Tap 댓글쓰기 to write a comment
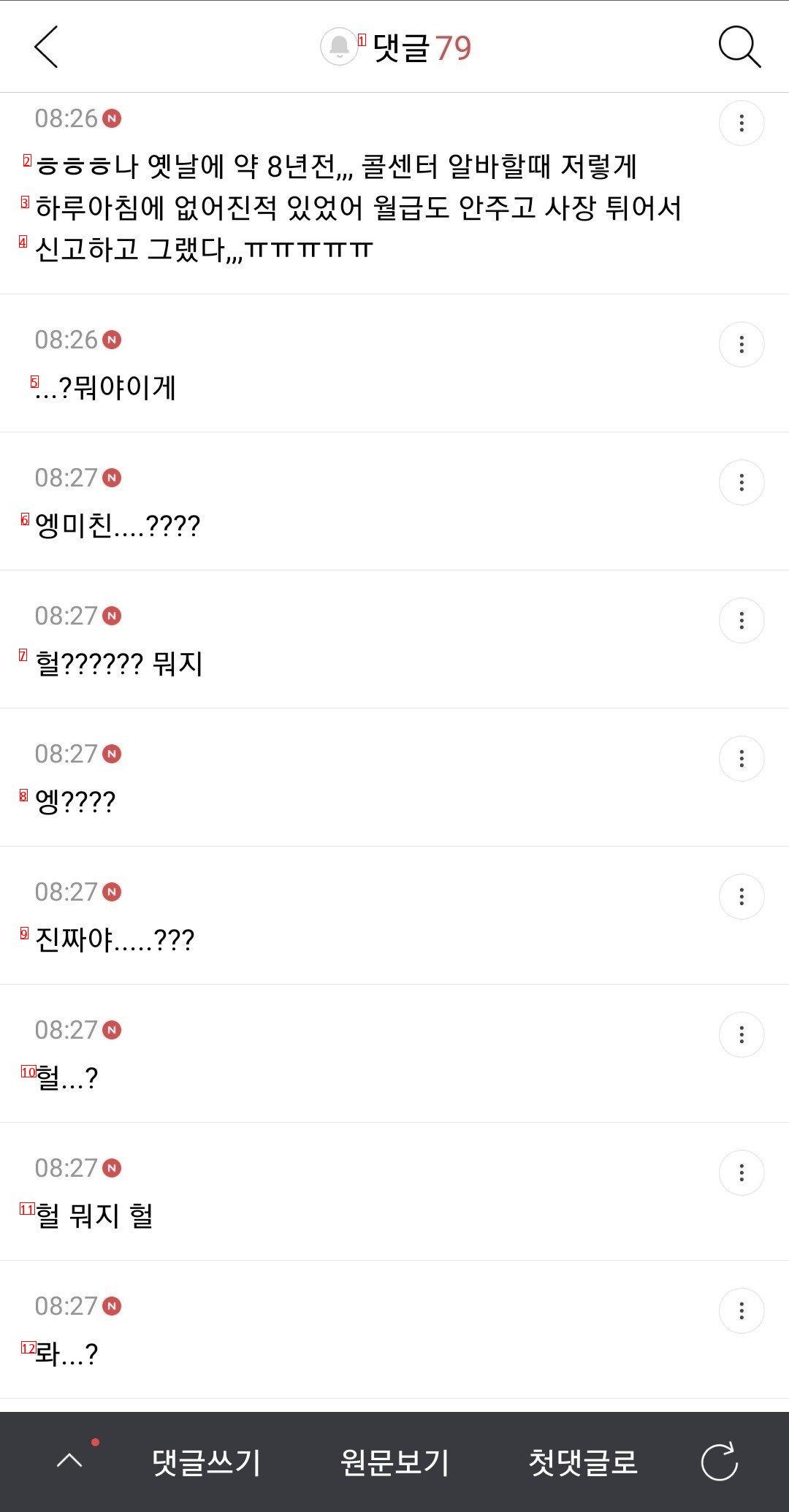Image resolution: width=789 pixels, height=1512 pixels. (206, 1462)
